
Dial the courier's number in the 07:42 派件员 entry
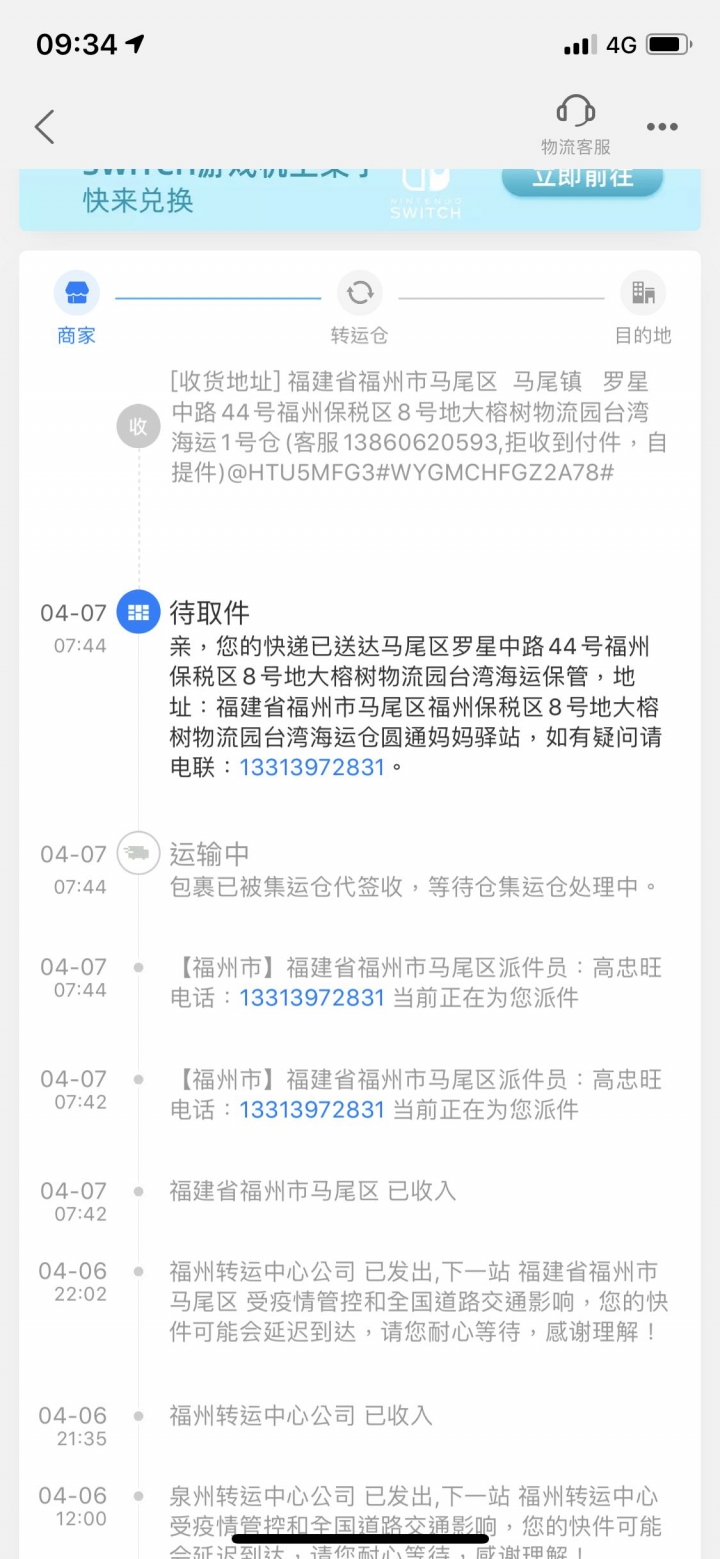point(312,1110)
